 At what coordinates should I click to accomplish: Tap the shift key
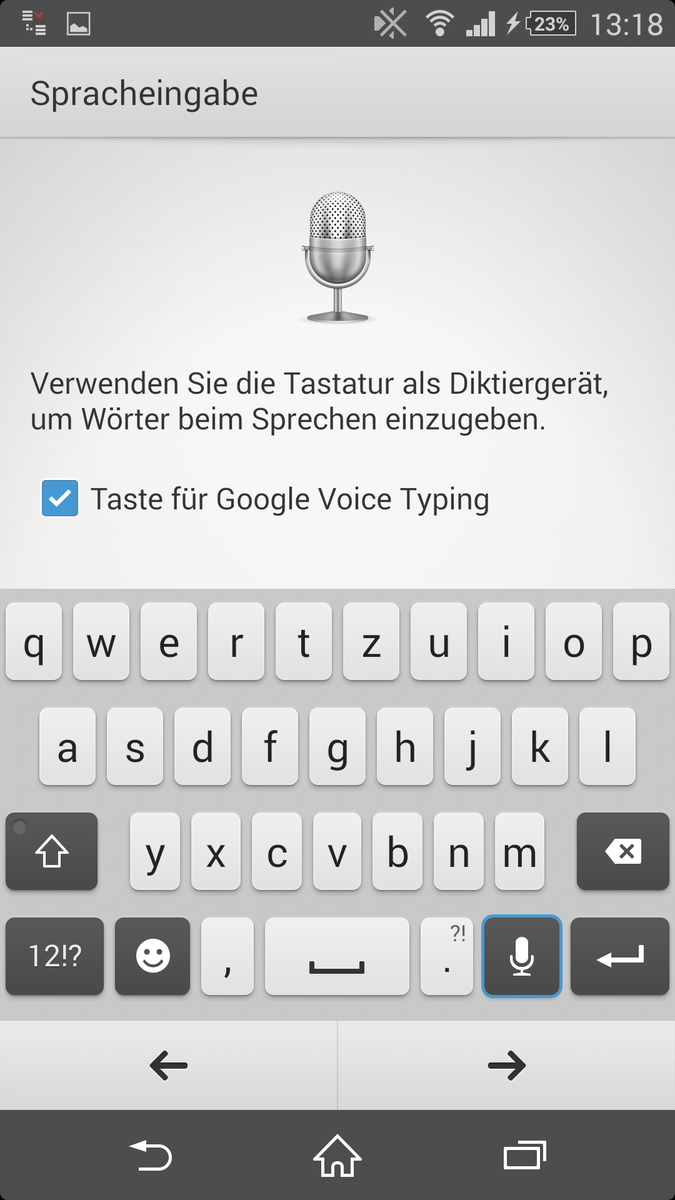(x=52, y=852)
